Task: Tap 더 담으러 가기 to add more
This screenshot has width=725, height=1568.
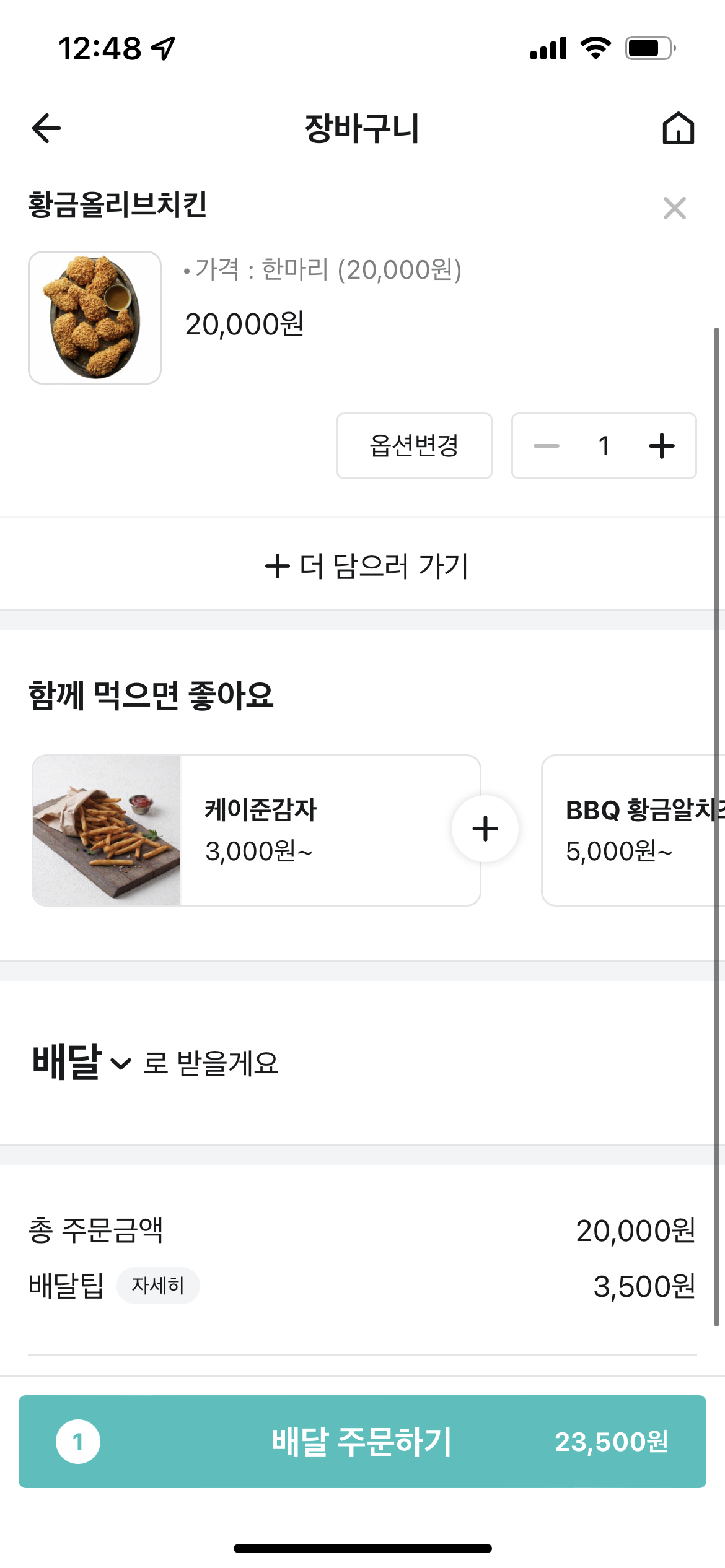Action: tap(366, 566)
